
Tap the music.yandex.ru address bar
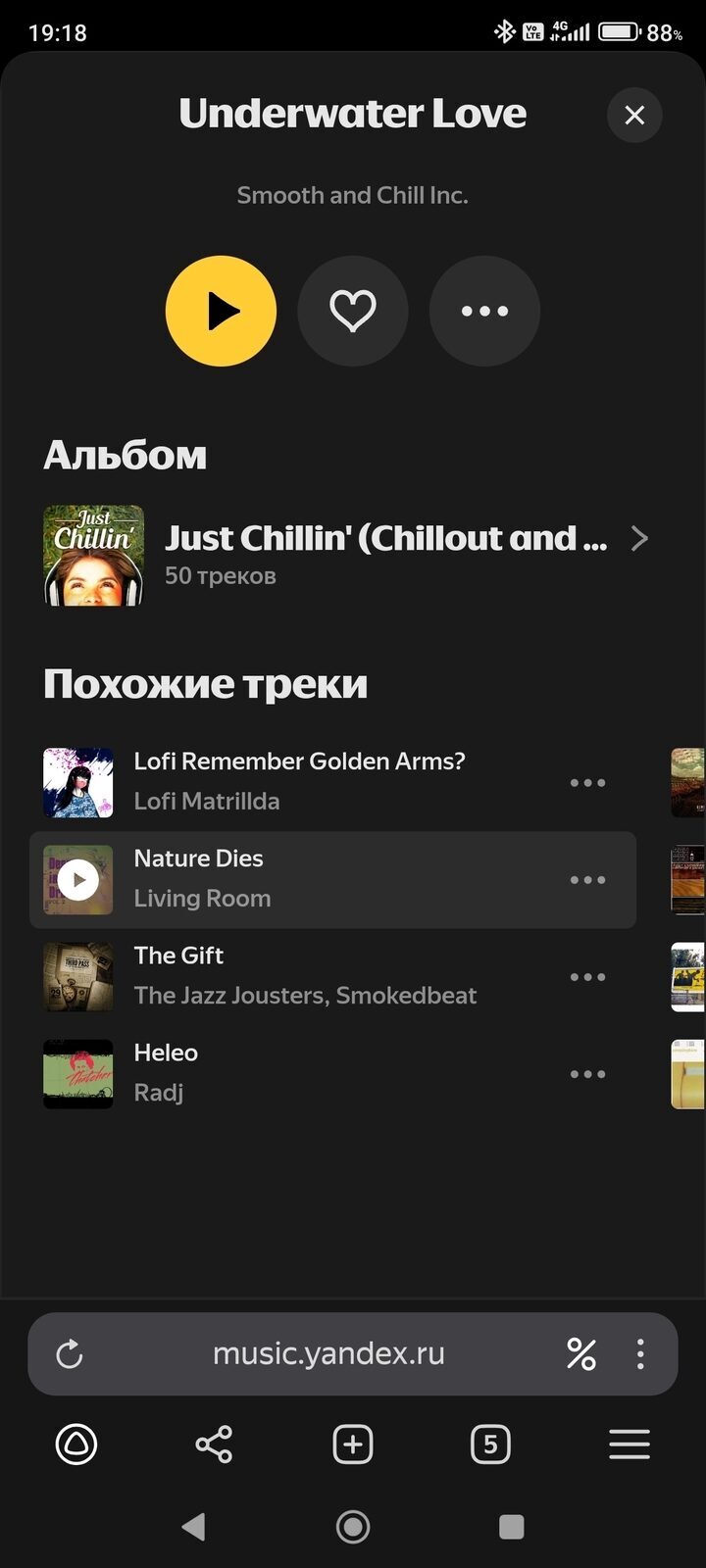328,1354
